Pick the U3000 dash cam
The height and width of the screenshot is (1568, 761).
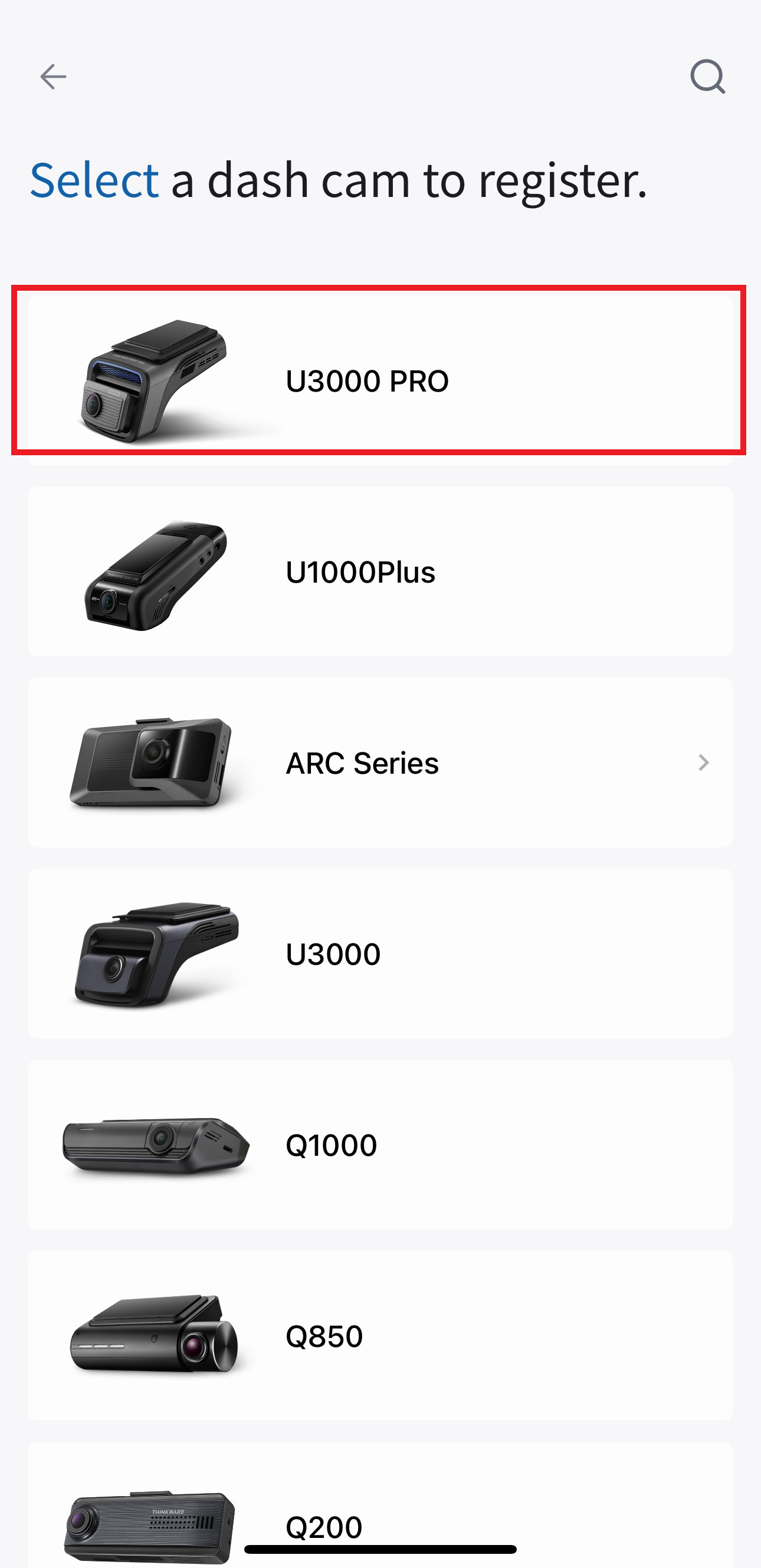tap(380, 953)
